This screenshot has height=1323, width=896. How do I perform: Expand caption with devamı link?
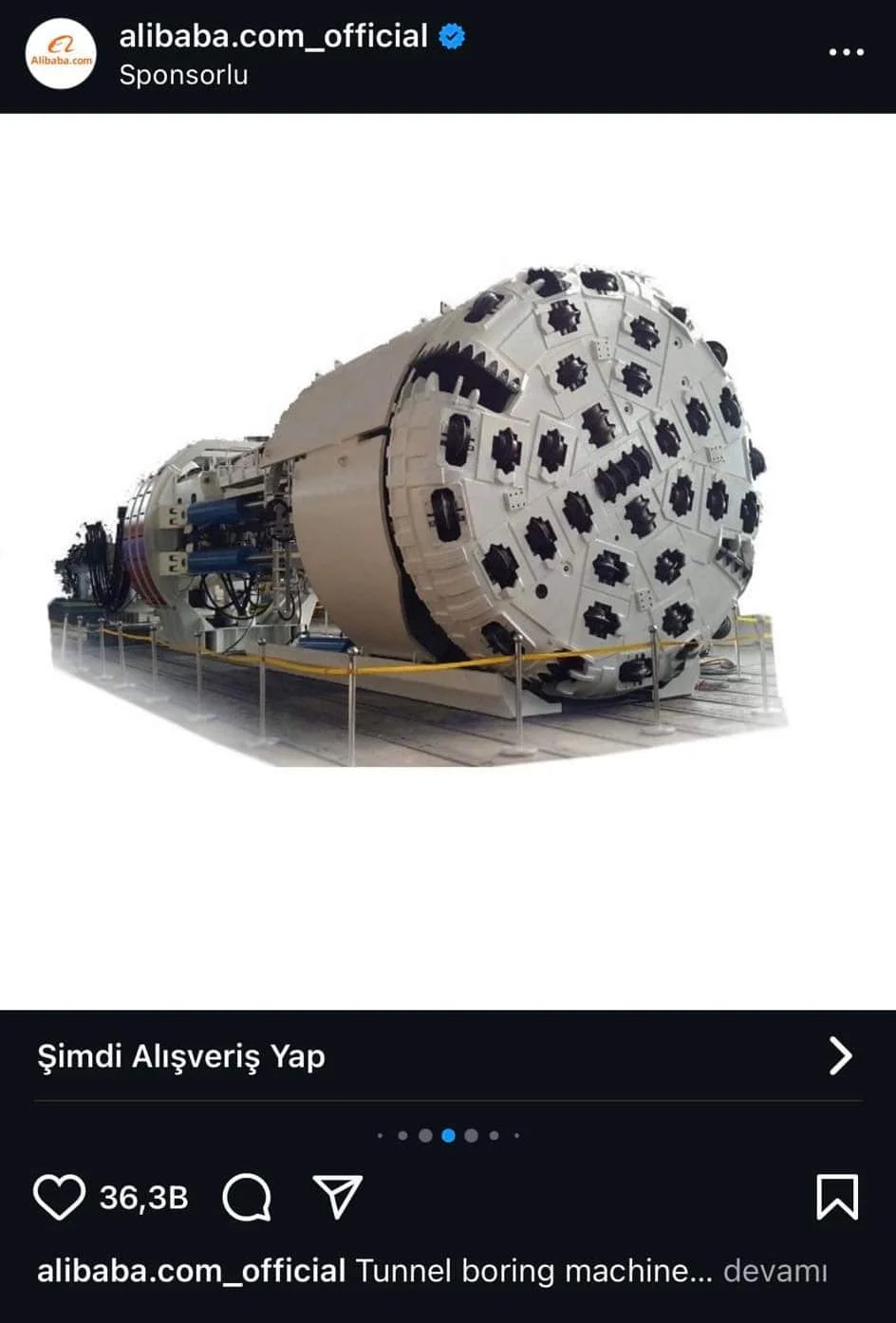coord(775,1271)
